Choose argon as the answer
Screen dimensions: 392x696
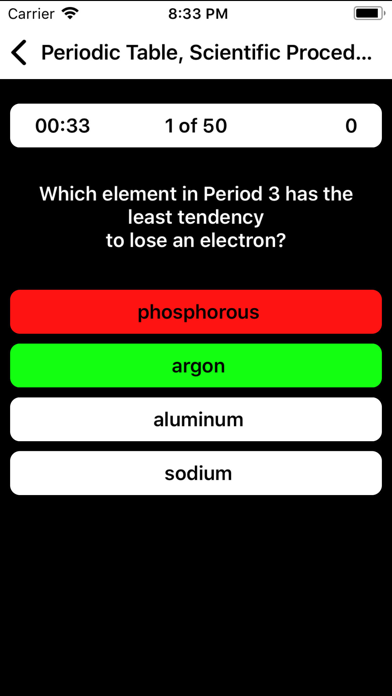[x=196, y=365]
